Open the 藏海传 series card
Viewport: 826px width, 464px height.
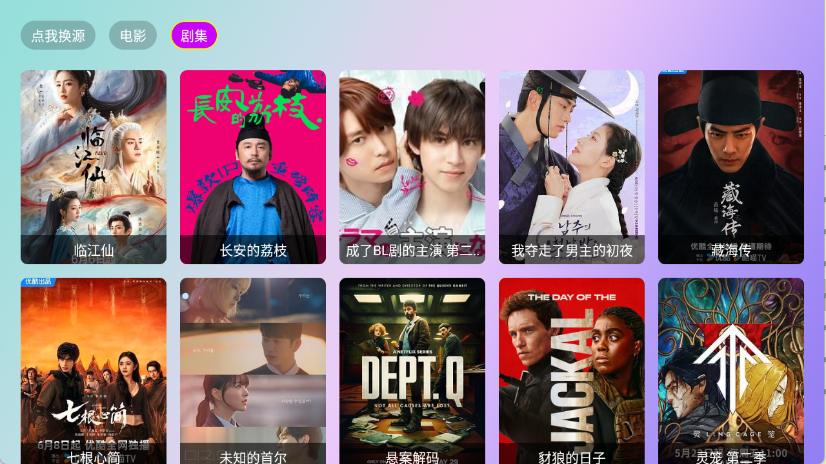(731, 166)
